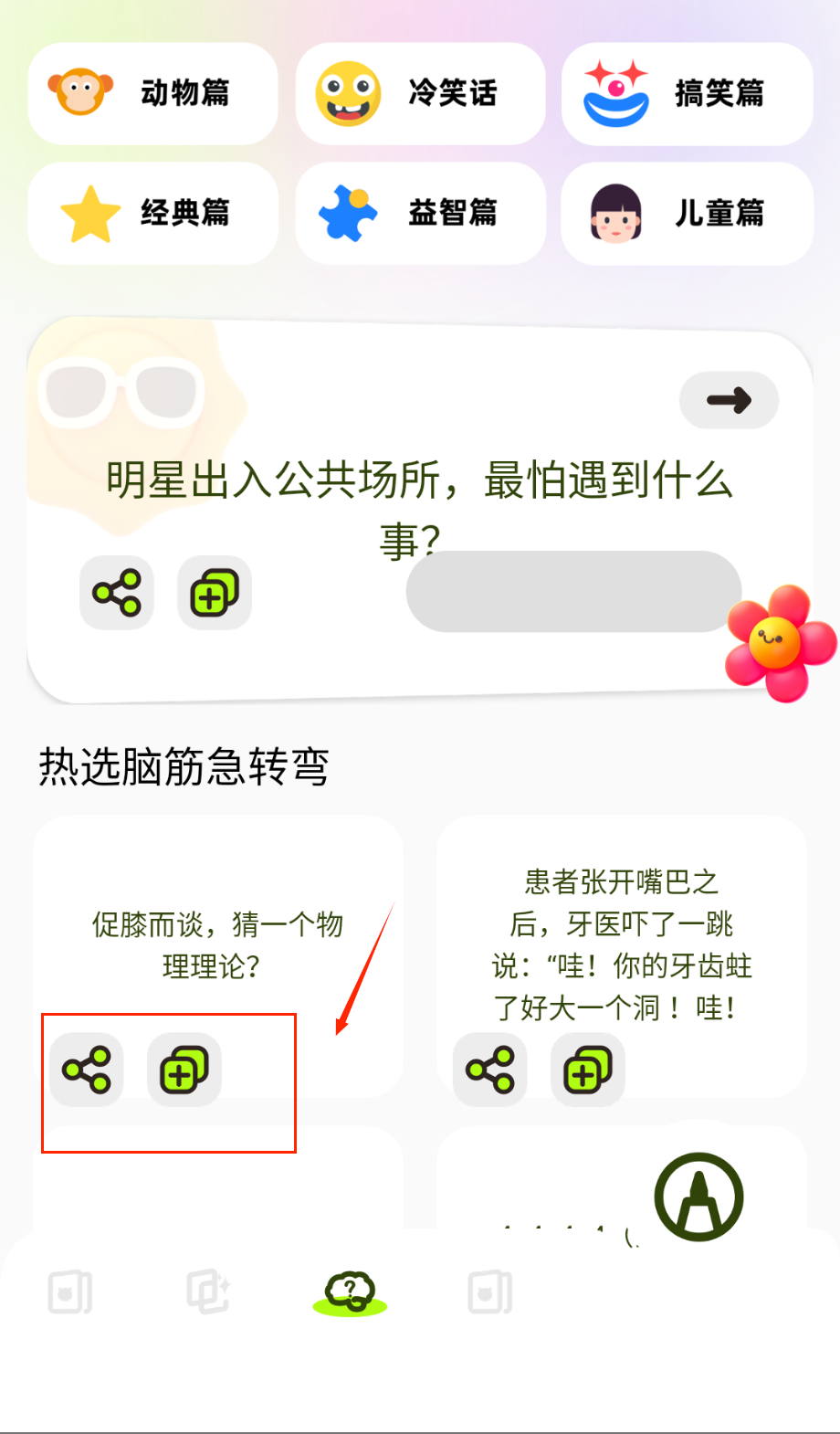This screenshot has height=1434, width=840.
Task: Share the 患者张开嘴巴 riddle
Action: point(490,1070)
